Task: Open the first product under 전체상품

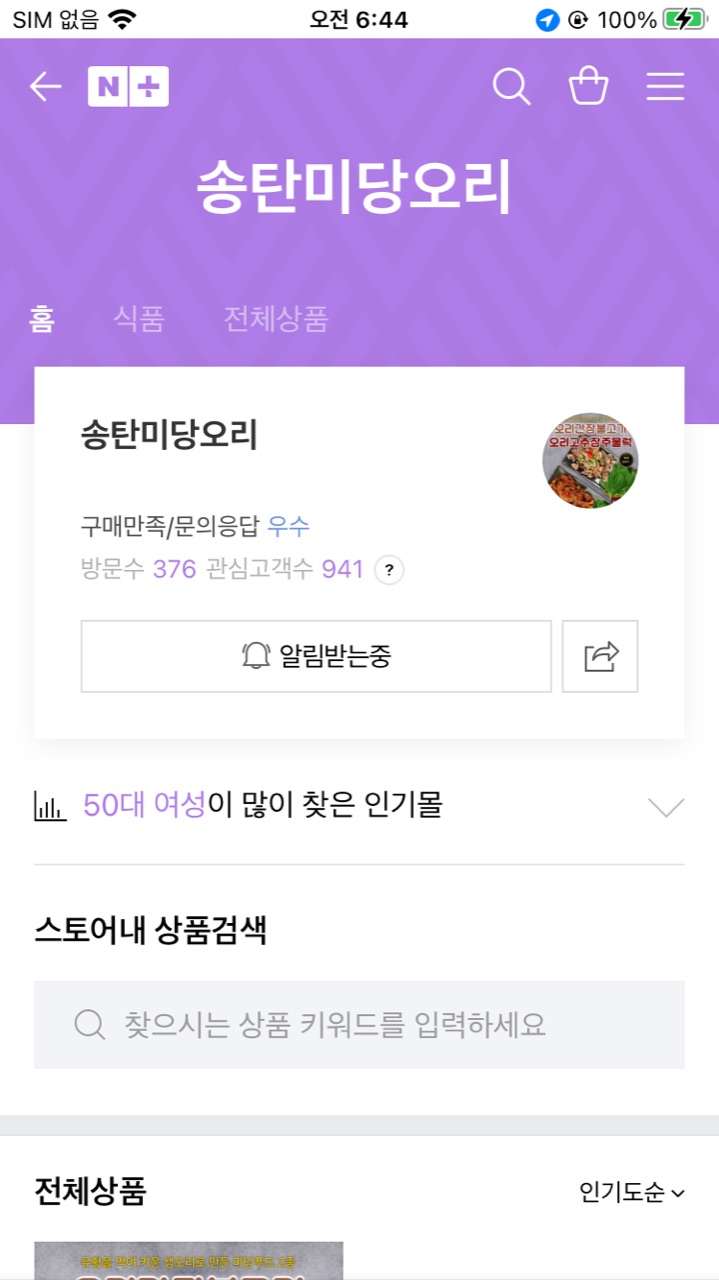Action: (x=189, y=1262)
